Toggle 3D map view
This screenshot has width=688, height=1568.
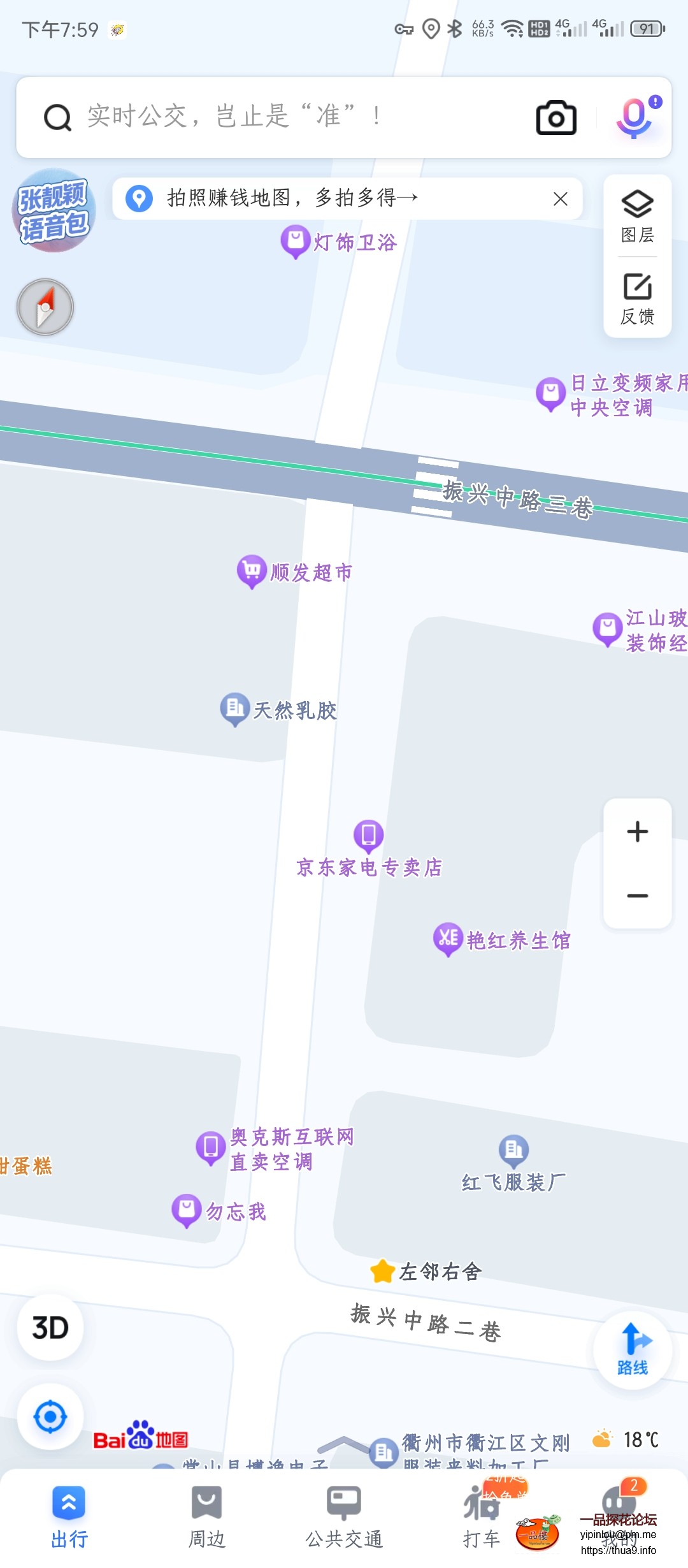50,1327
